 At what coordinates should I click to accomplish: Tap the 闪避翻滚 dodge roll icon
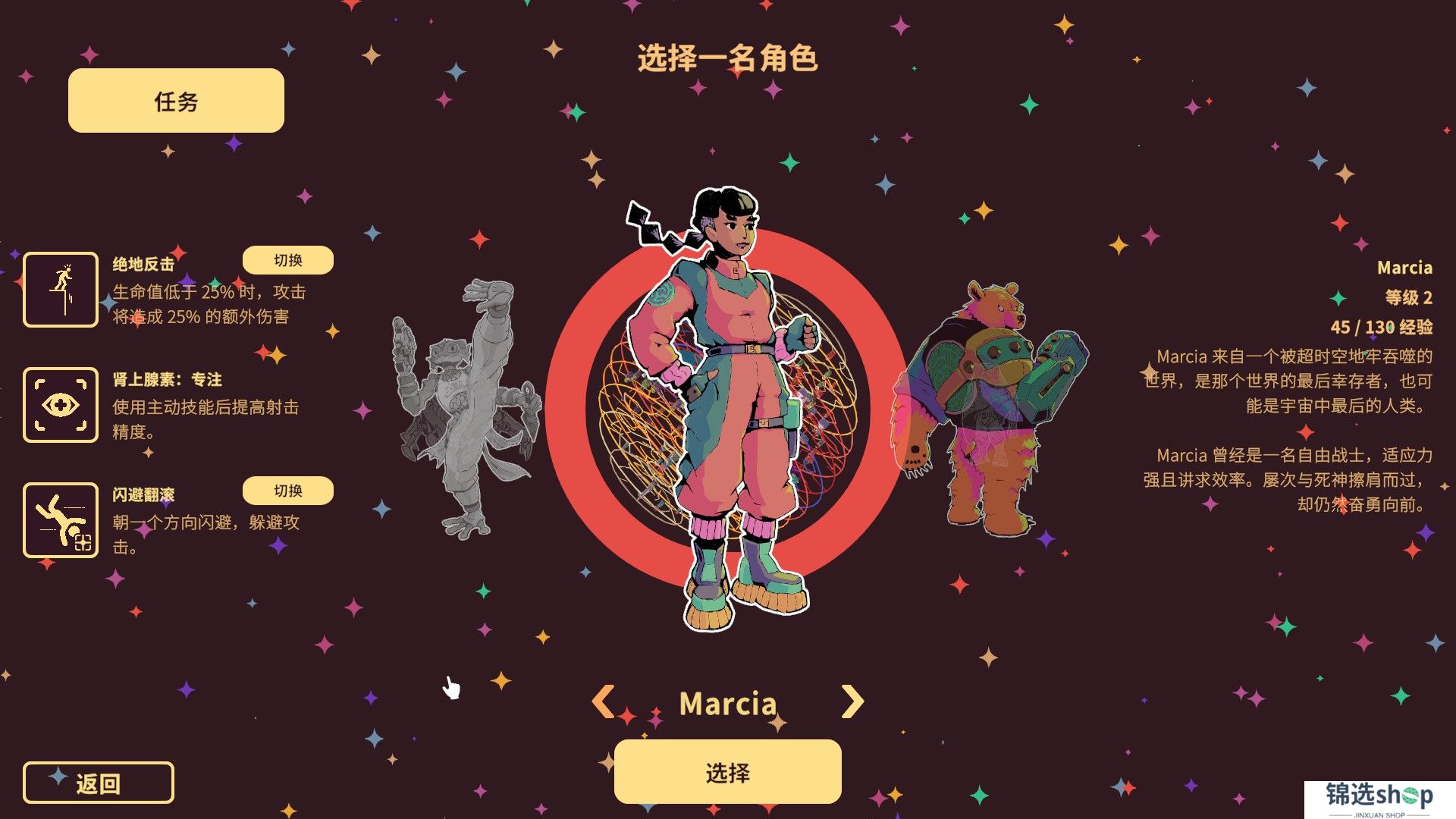tap(61, 520)
